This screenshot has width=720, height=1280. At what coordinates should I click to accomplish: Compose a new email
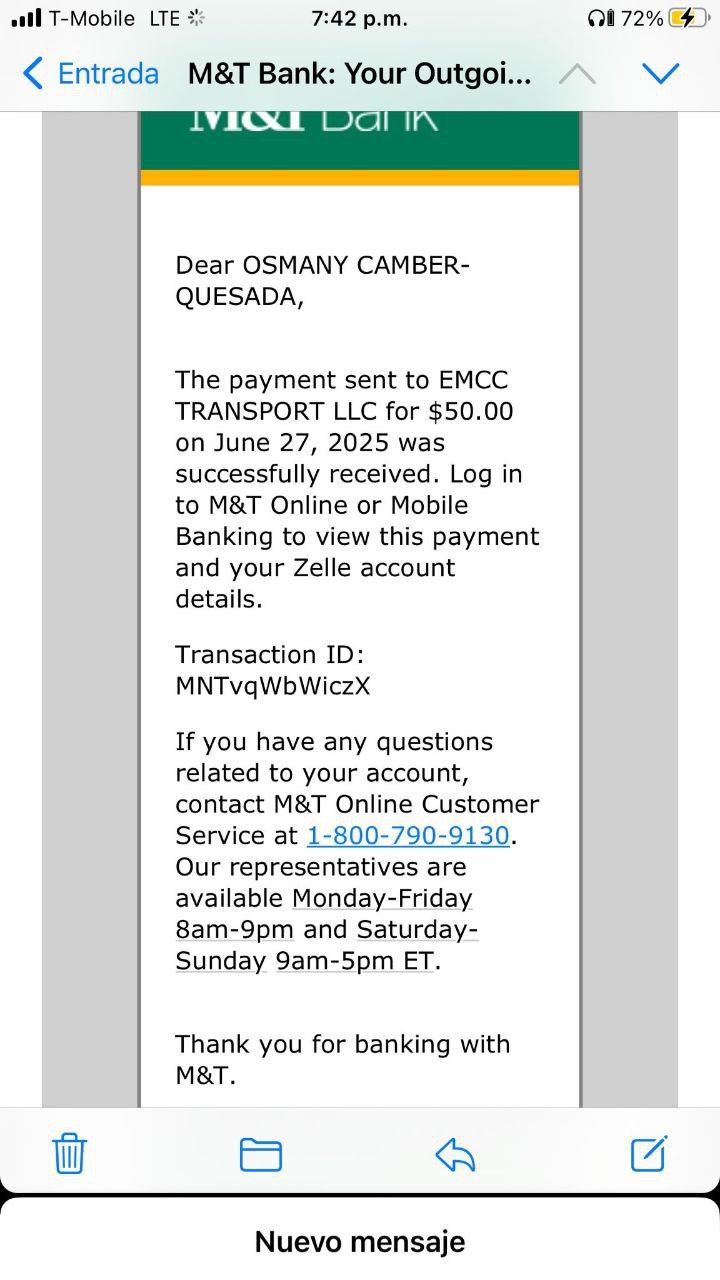(x=649, y=1154)
